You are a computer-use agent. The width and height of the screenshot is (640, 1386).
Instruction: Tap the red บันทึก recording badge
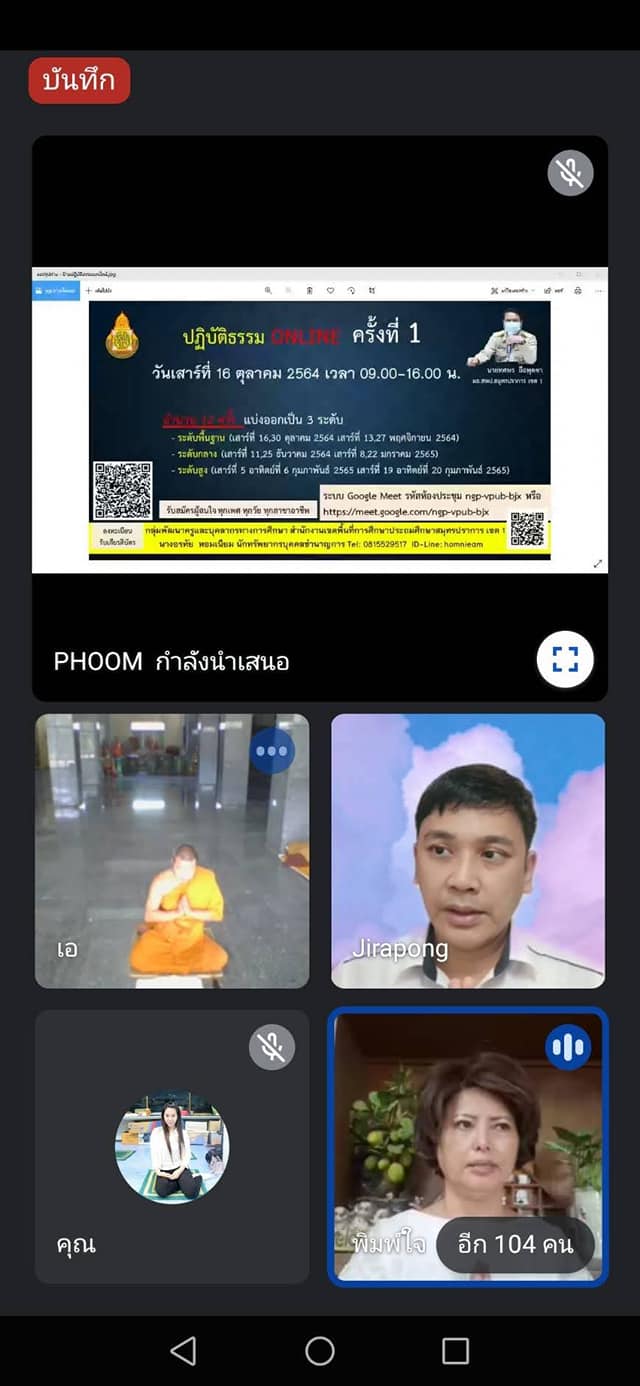[x=79, y=80]
